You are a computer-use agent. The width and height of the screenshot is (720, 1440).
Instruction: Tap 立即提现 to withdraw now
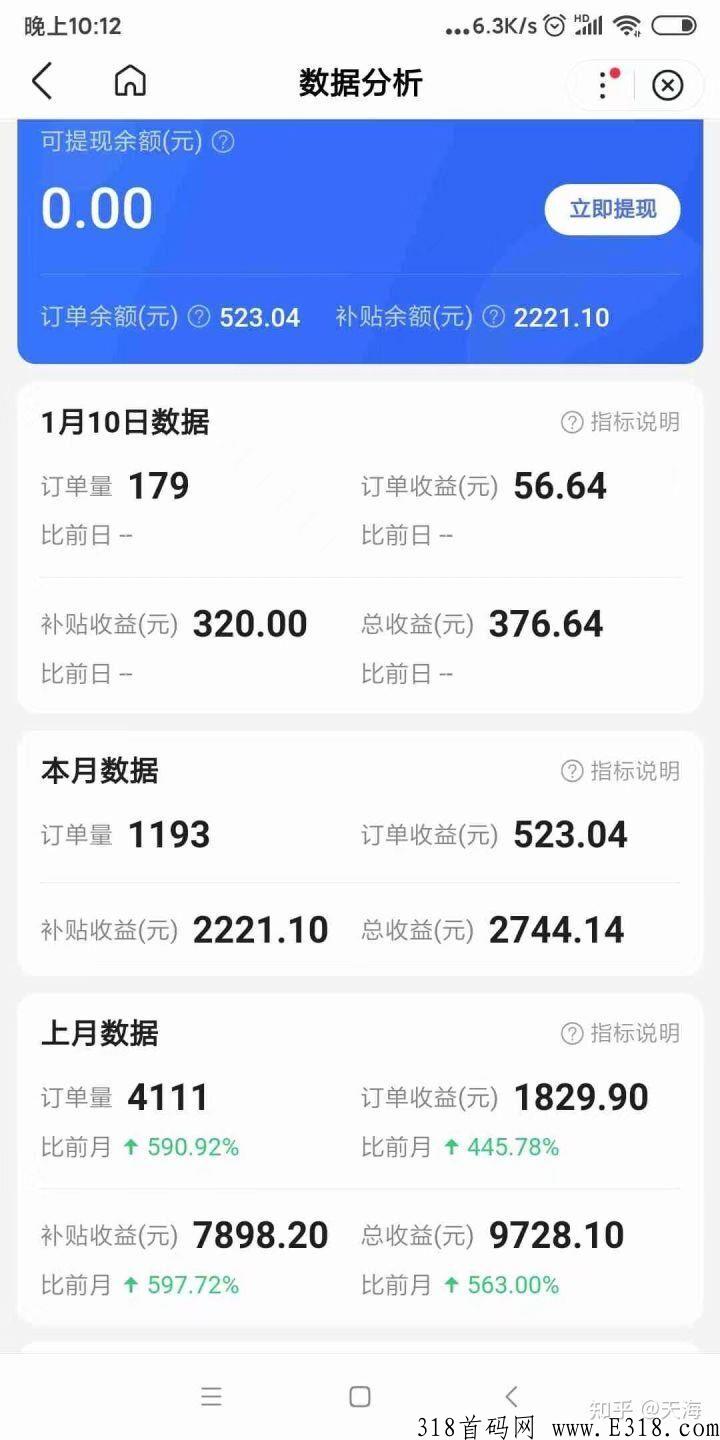coord(612,209)
